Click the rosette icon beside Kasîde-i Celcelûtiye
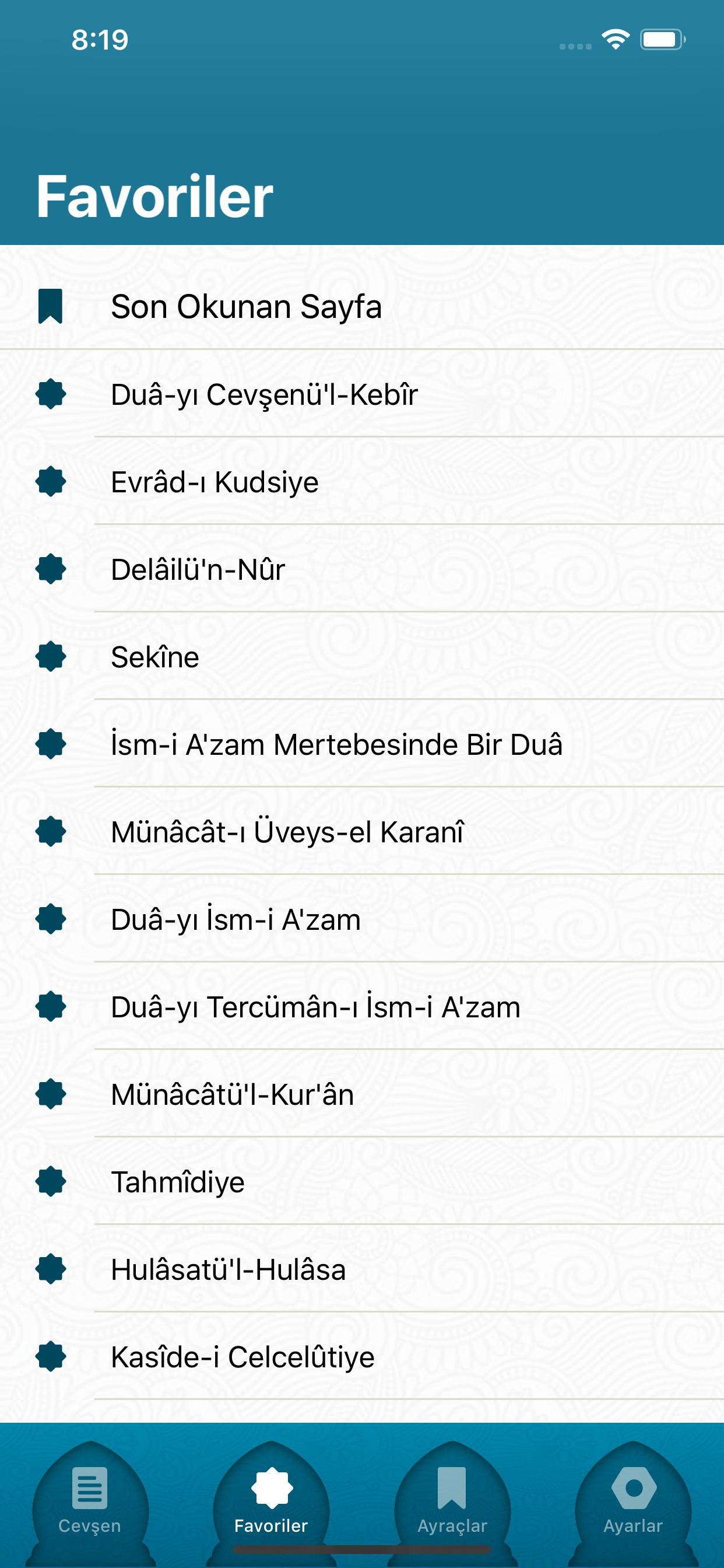Image resolution: width=724 pixels, height=1568 pixels. click(x=51, y=1357)
